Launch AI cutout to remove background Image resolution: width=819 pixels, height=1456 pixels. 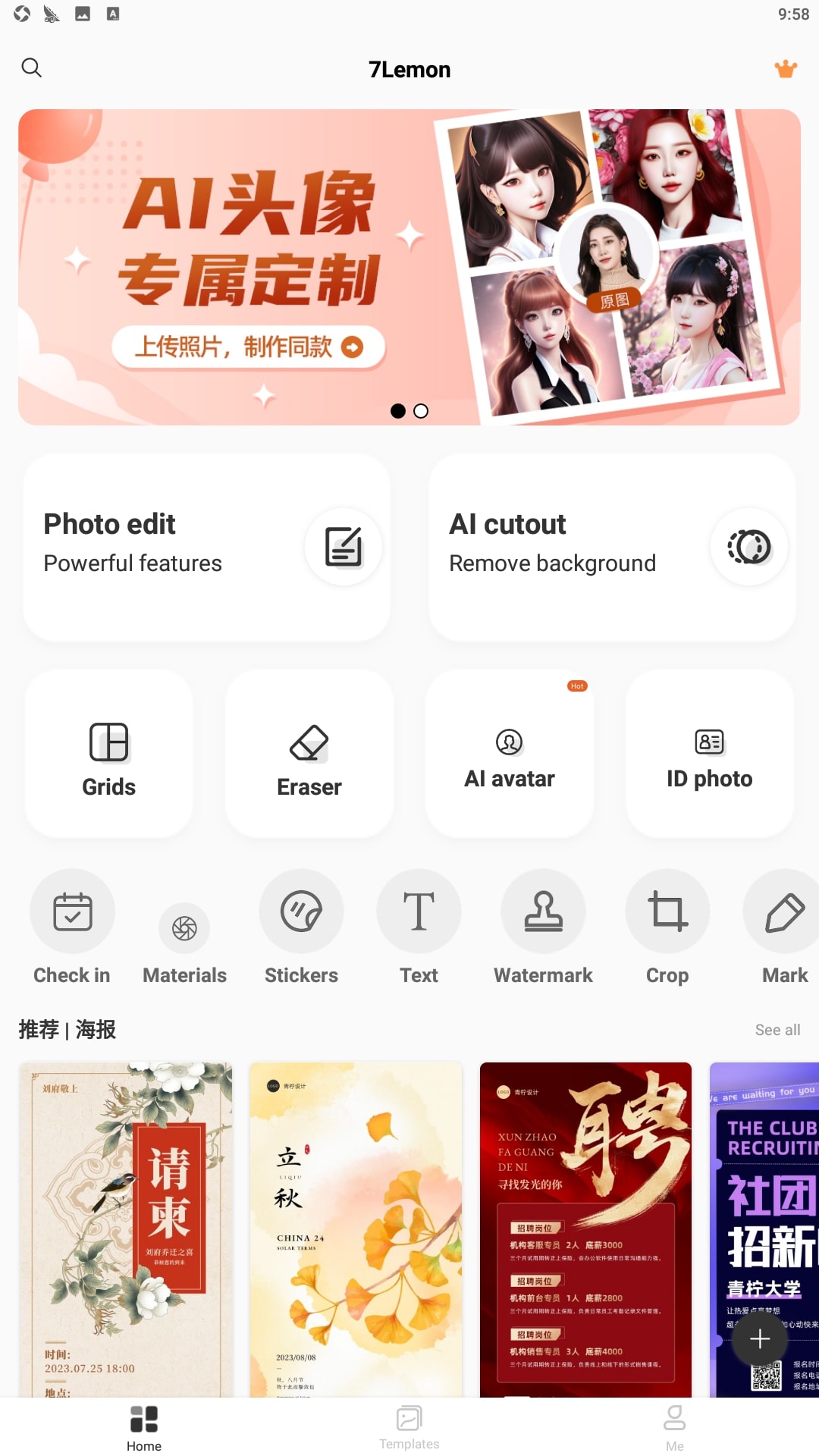(612, 548)
